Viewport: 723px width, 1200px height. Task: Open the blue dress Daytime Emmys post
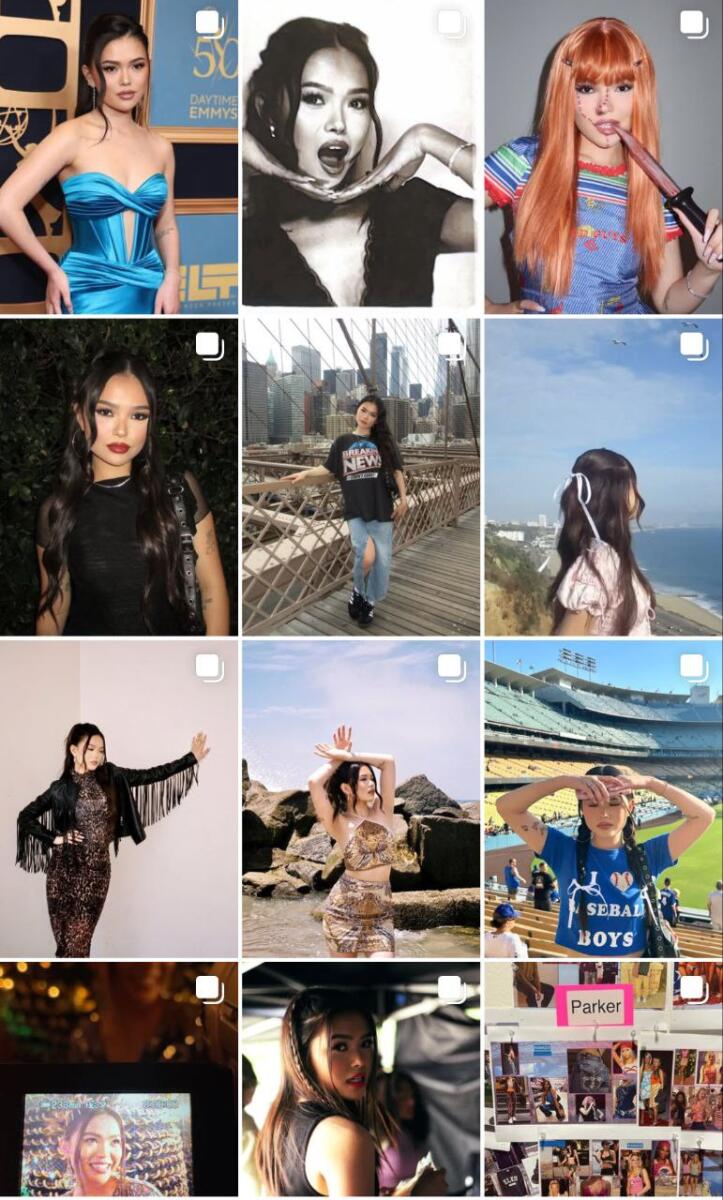[119, 157]
